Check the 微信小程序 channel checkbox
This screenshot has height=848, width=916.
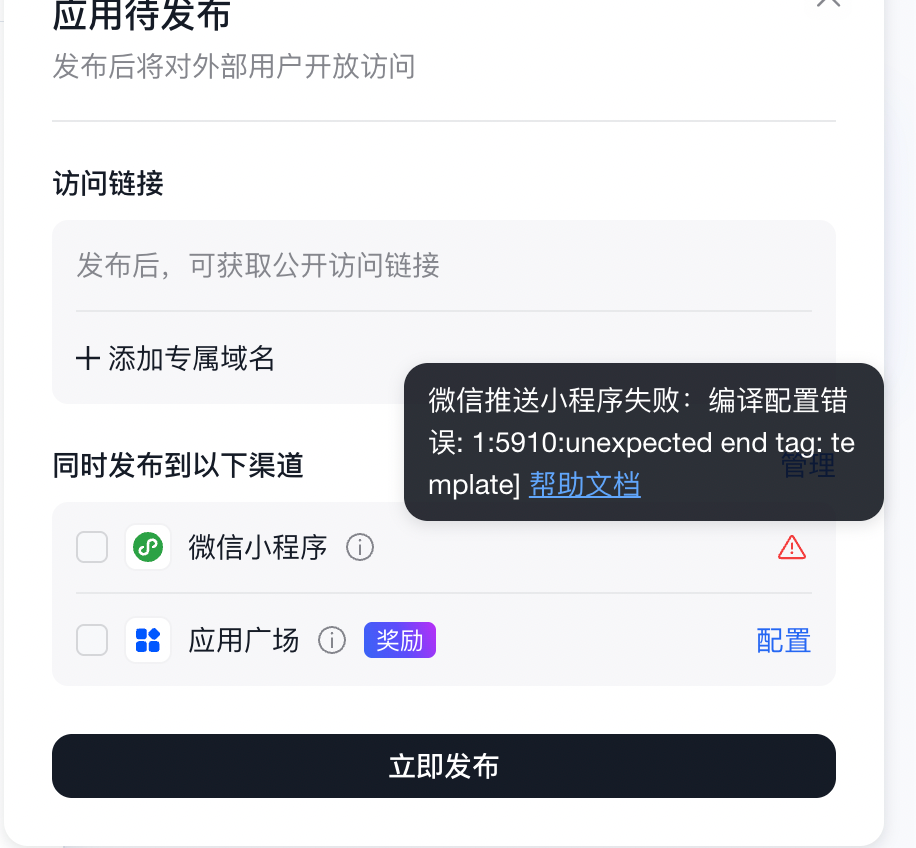pos(92,547)
